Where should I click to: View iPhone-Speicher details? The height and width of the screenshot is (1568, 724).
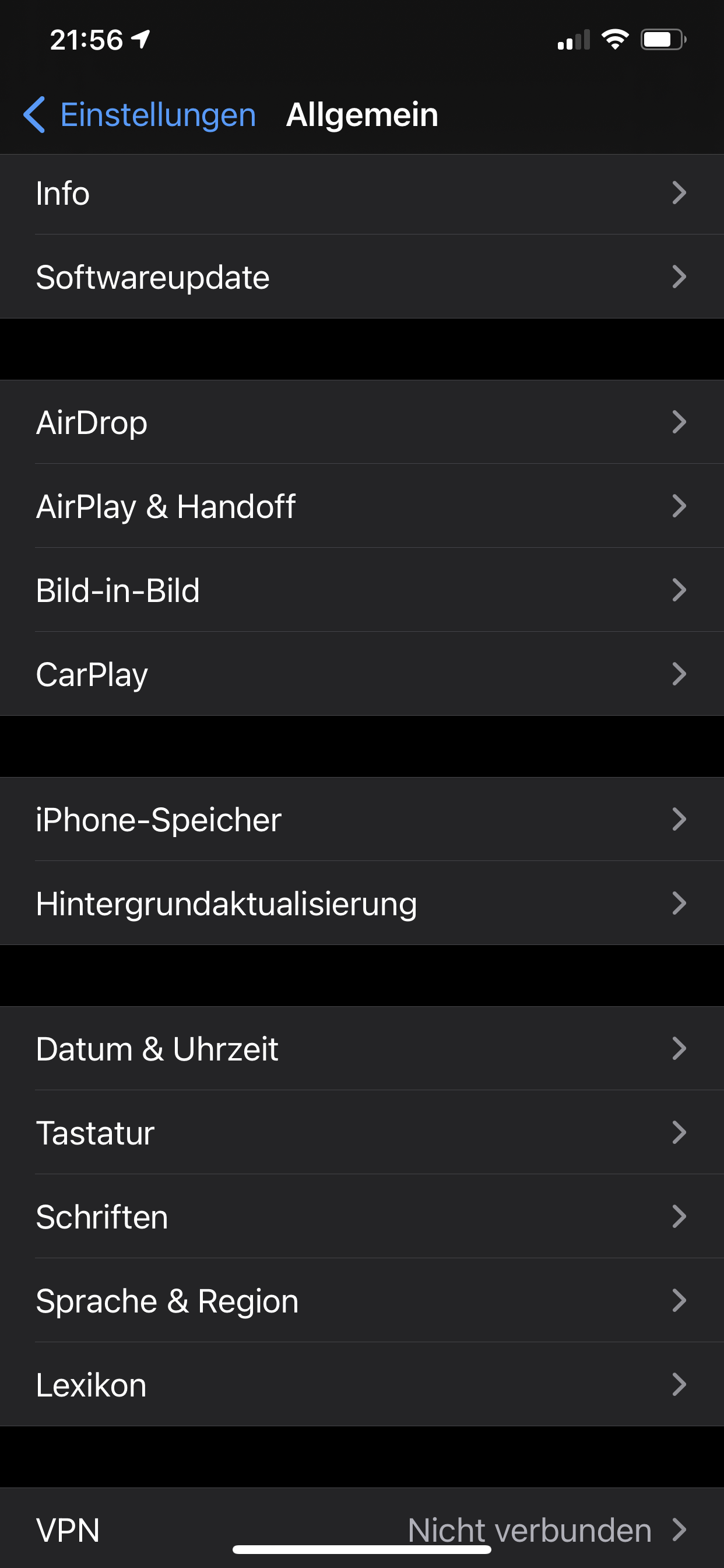361,818
